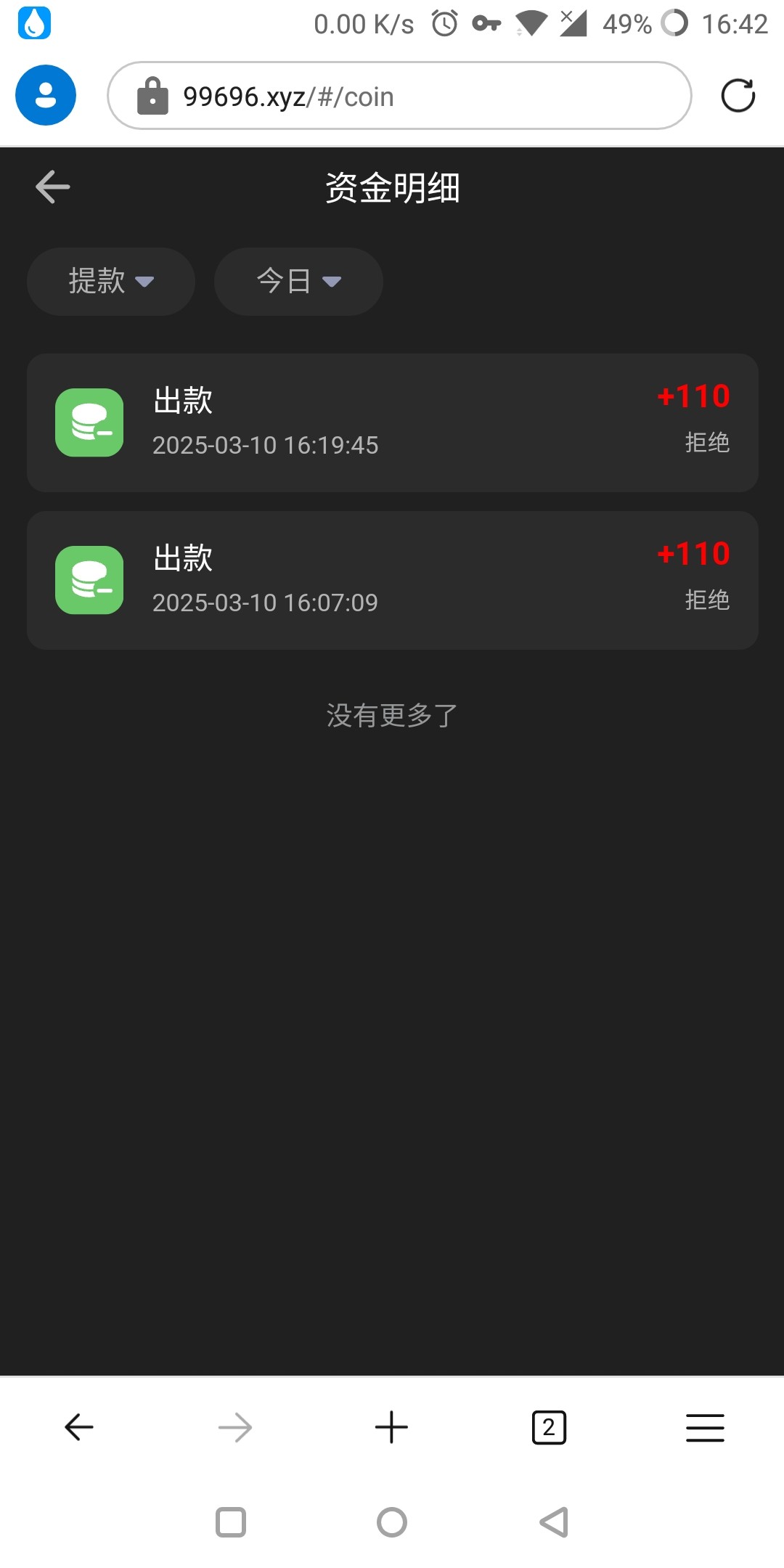Image resolution: width=784 pixels, height=1568 pixels.
Task: Open the 今日 date filter dropdown
Action: (298, 282)
